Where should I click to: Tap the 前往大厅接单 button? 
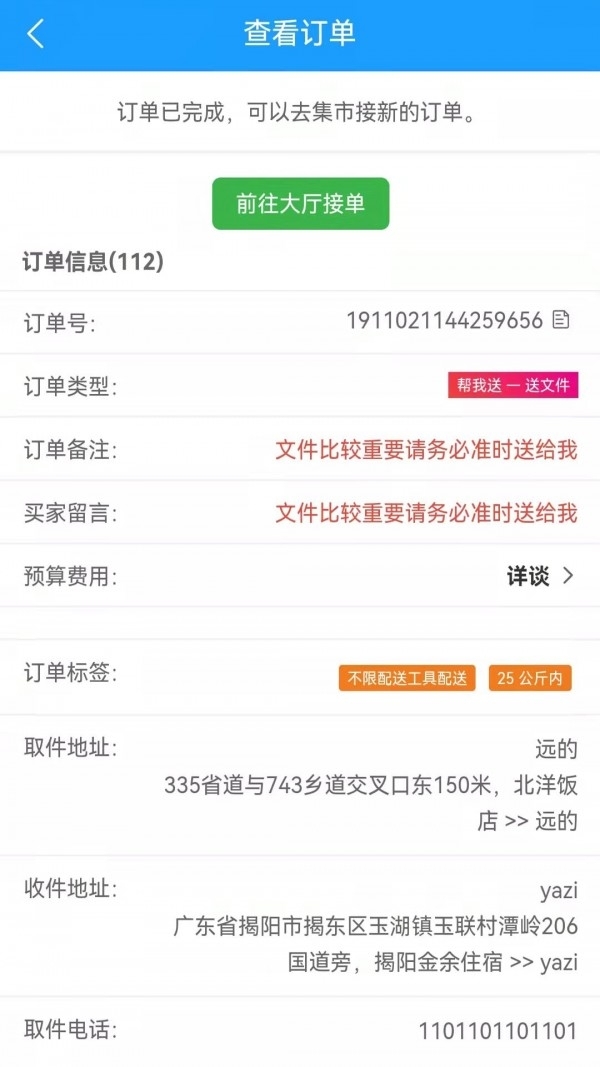tap(300, 204)
